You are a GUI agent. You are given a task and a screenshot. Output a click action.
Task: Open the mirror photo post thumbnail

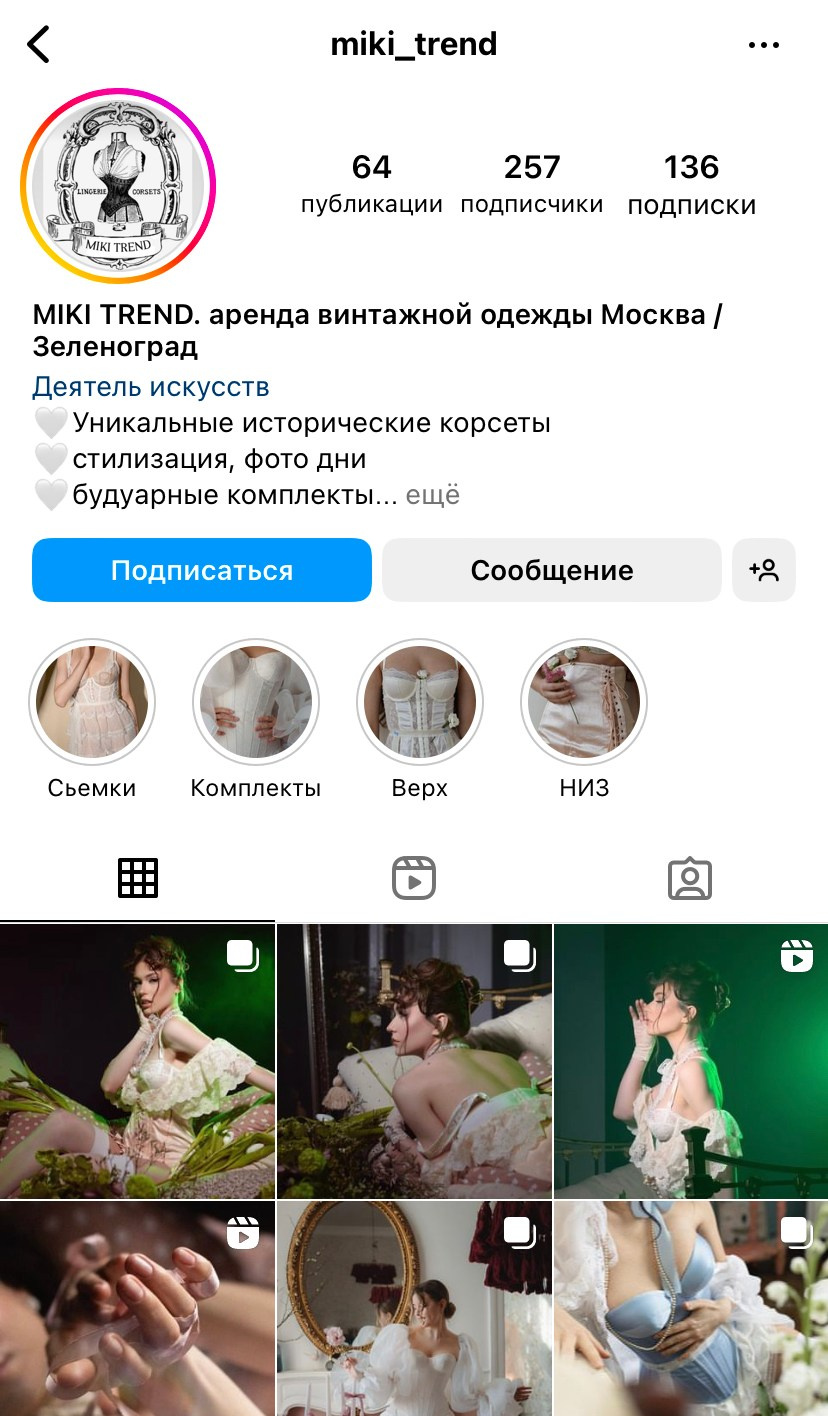[x=414, y=1308]
